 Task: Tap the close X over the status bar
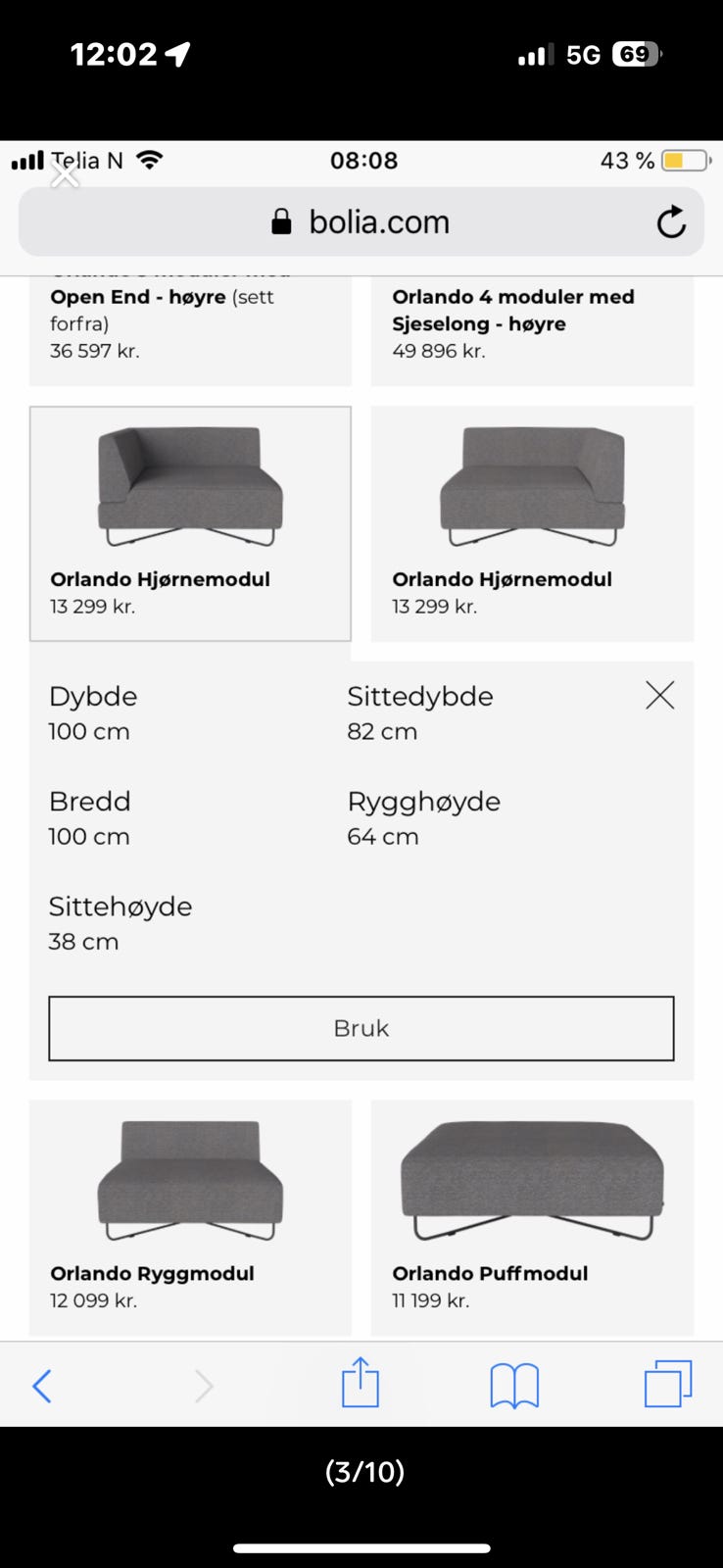[65, 176]
